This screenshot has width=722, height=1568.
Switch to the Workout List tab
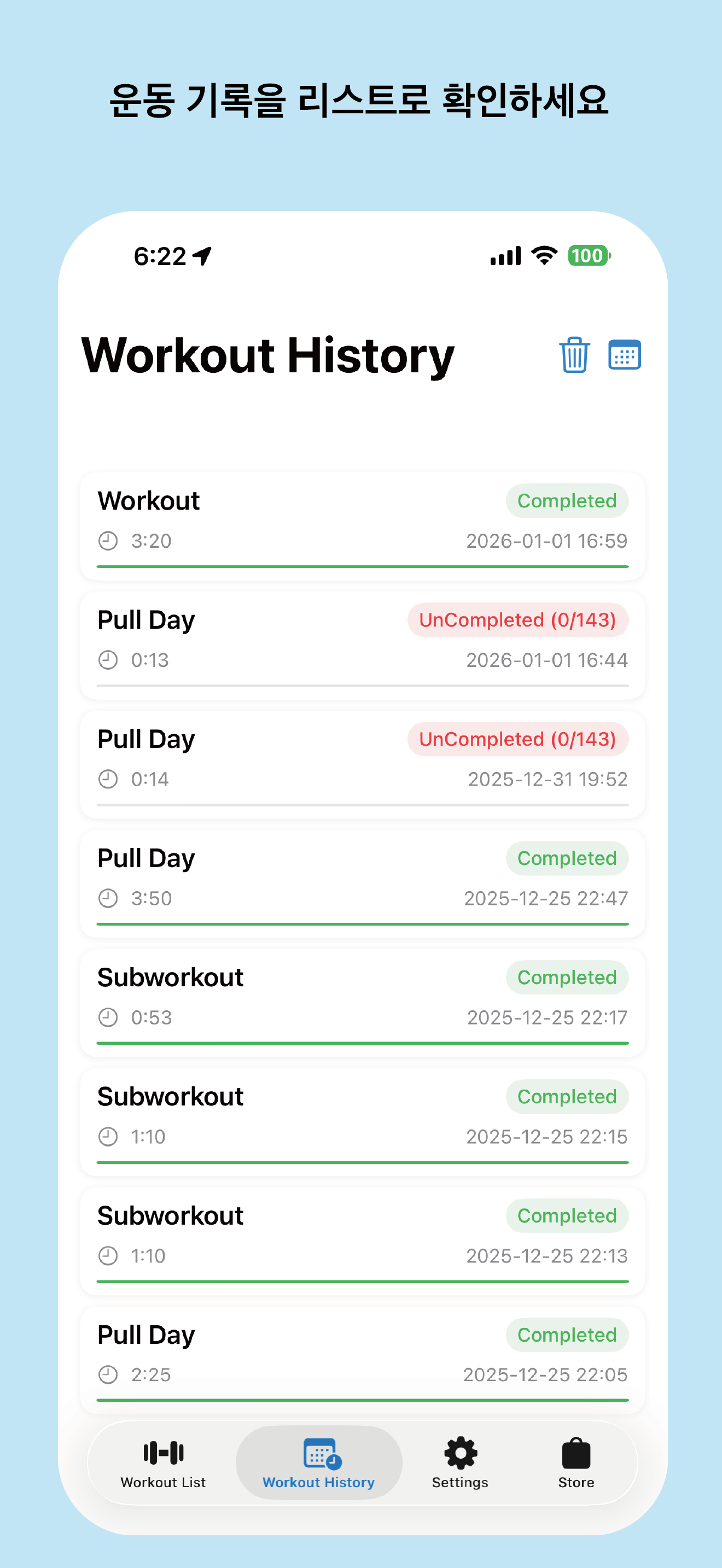[162, 1467]
